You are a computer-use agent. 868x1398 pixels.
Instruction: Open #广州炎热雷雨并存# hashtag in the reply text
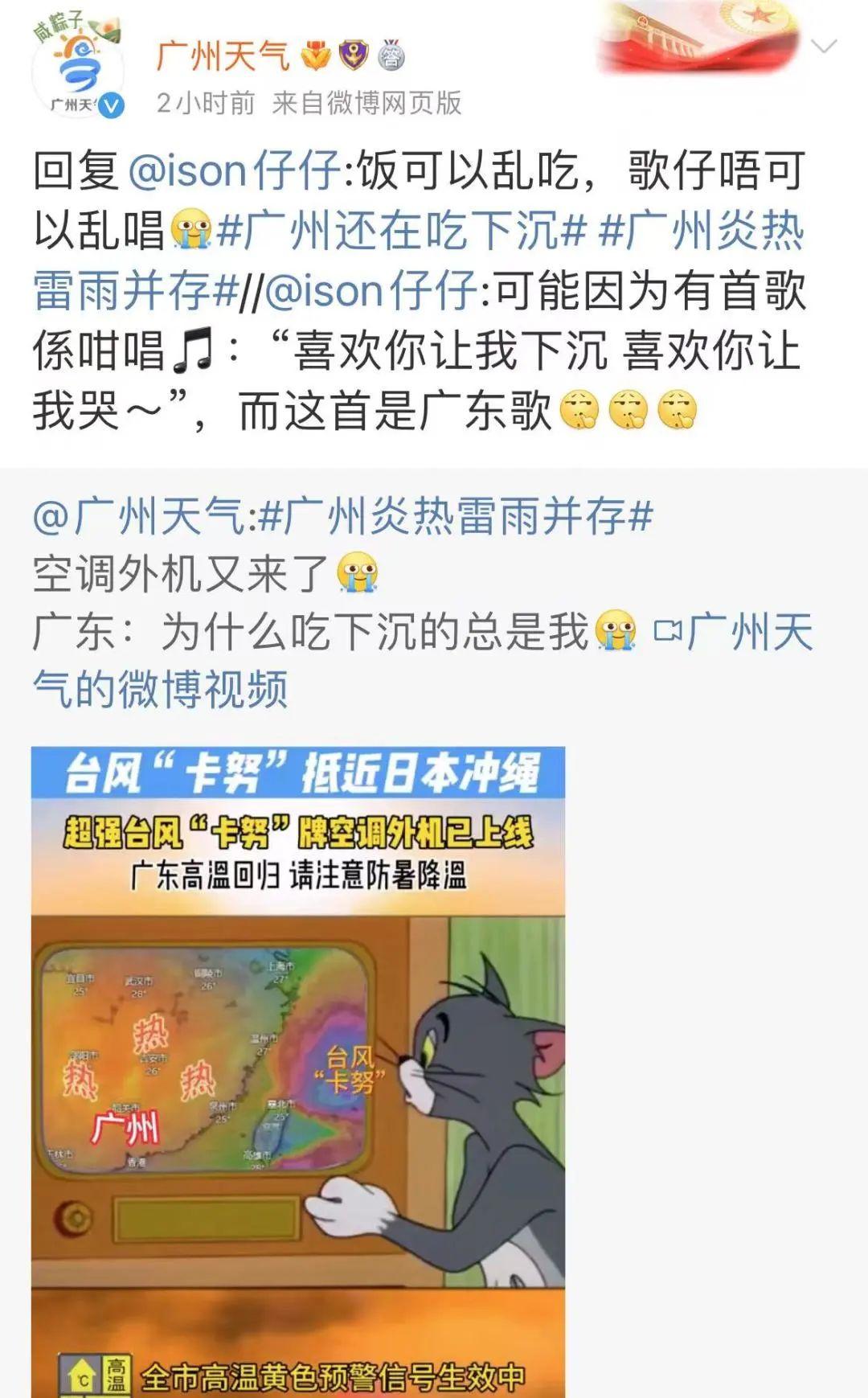click(x=418, y=260)
